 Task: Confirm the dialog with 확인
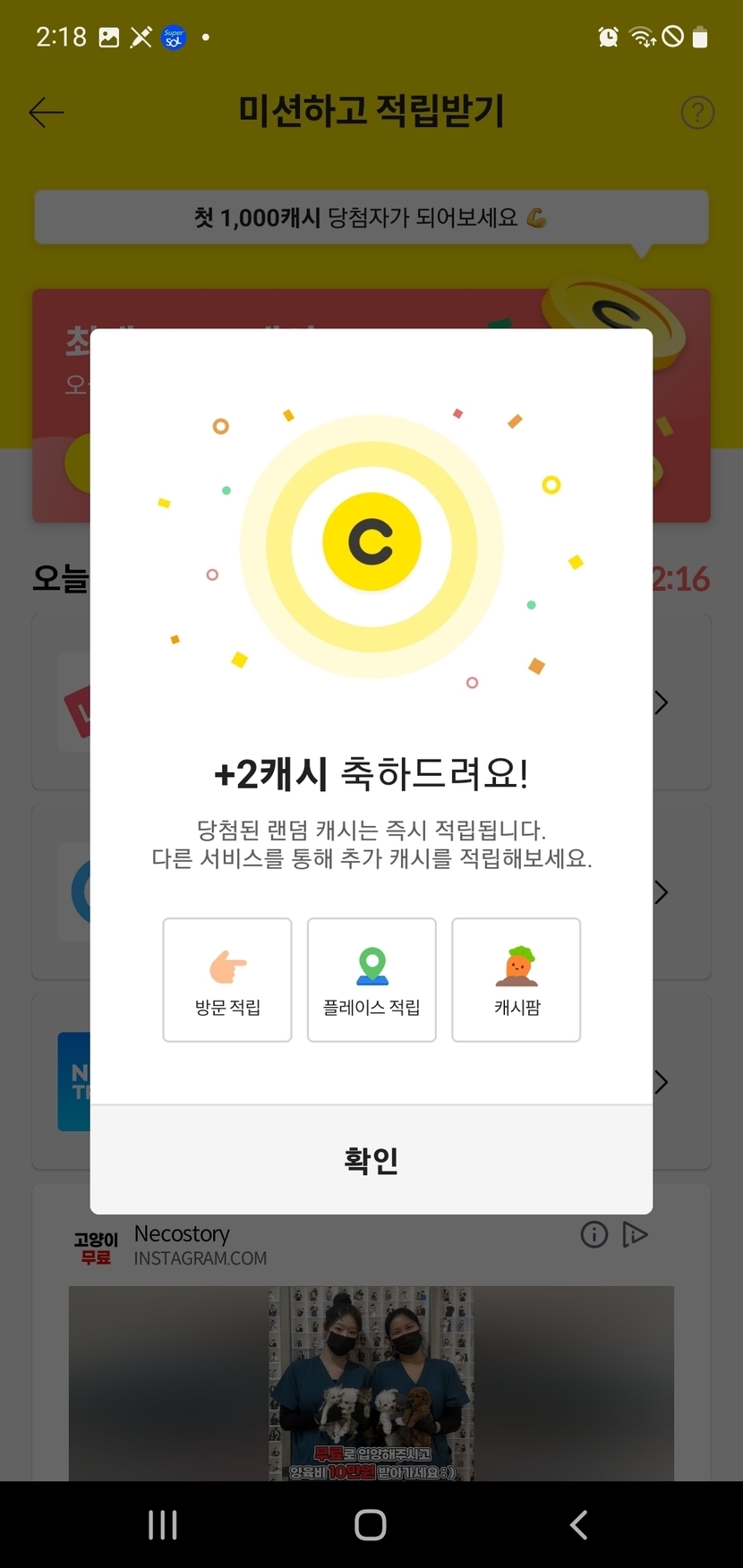pyautogui.click(x=371, y=1160)
